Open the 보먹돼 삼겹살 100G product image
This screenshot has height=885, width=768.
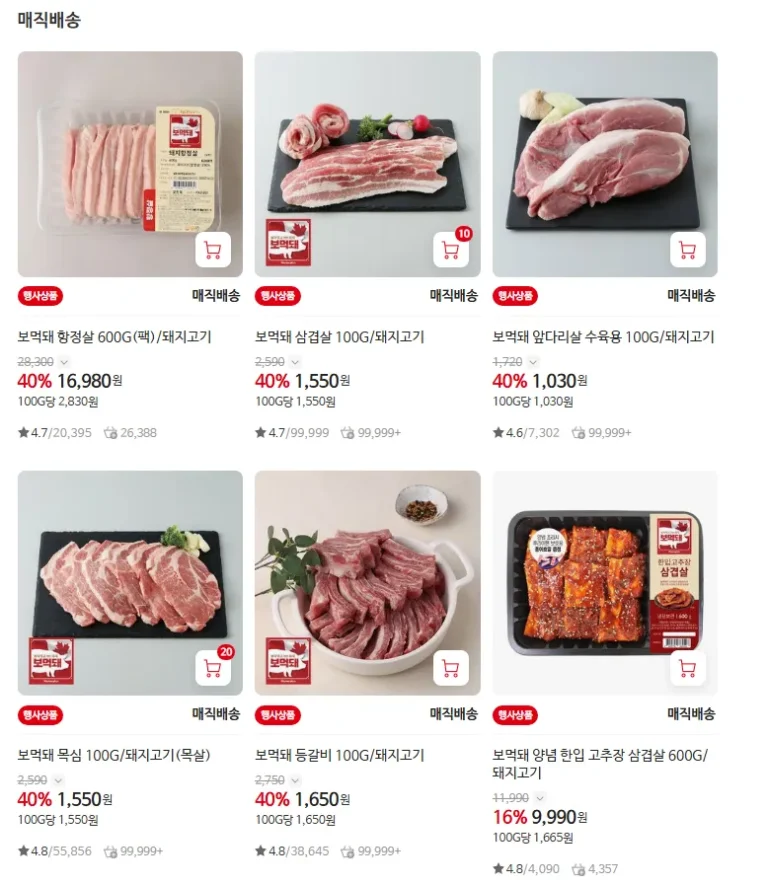coord(367,150)
